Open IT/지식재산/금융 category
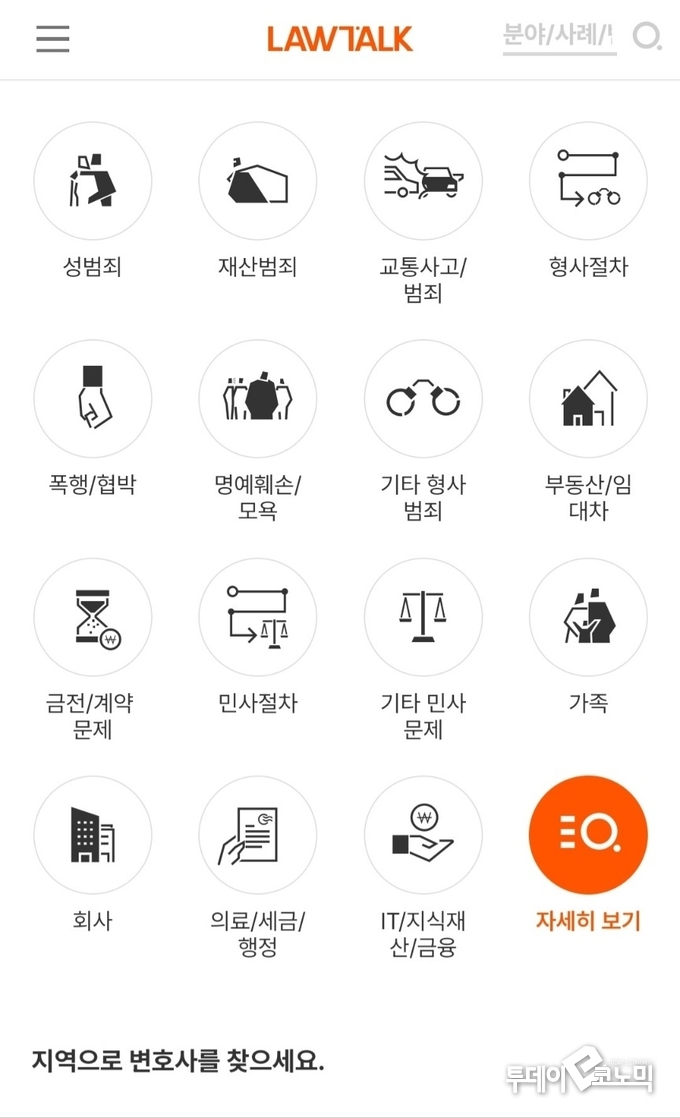 coord(423,835)
